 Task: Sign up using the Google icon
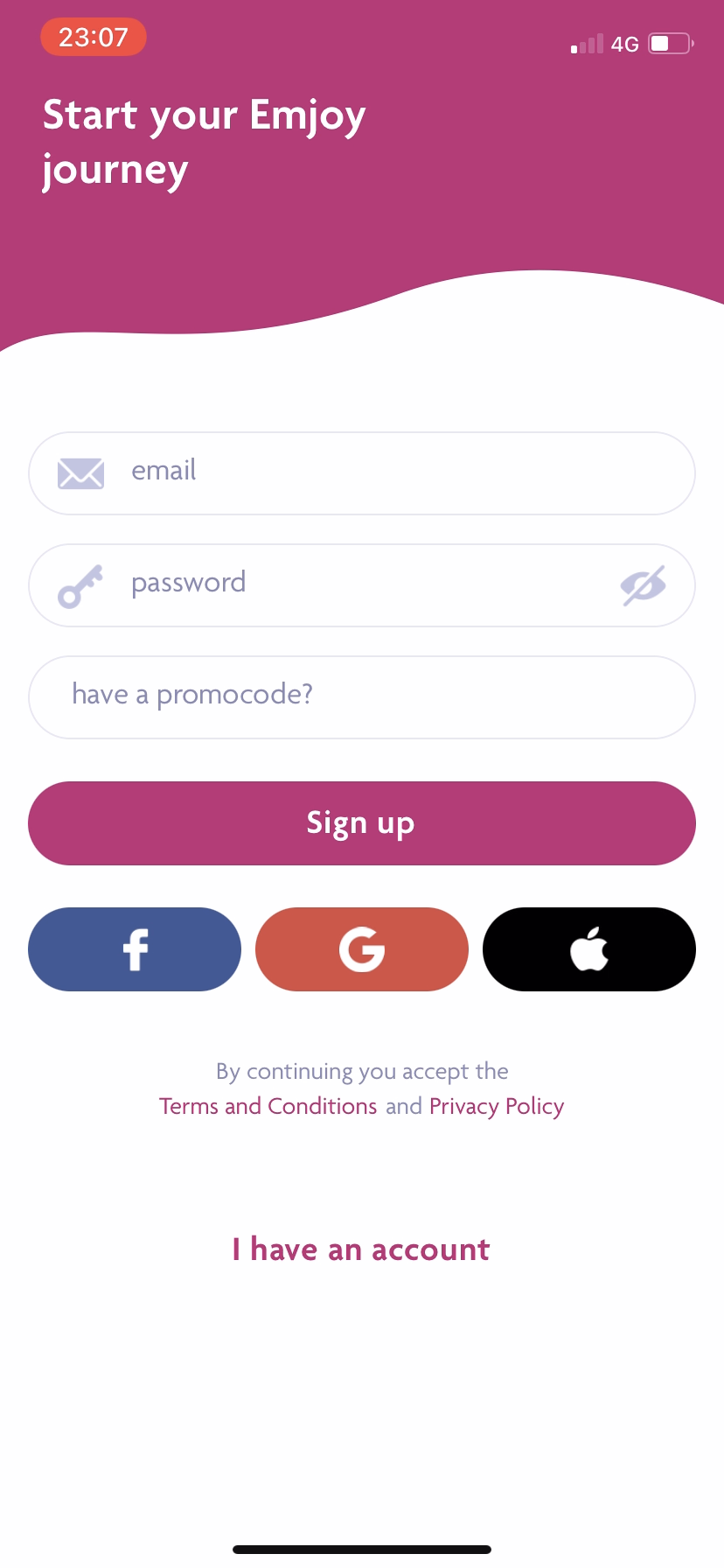(361, 948)
